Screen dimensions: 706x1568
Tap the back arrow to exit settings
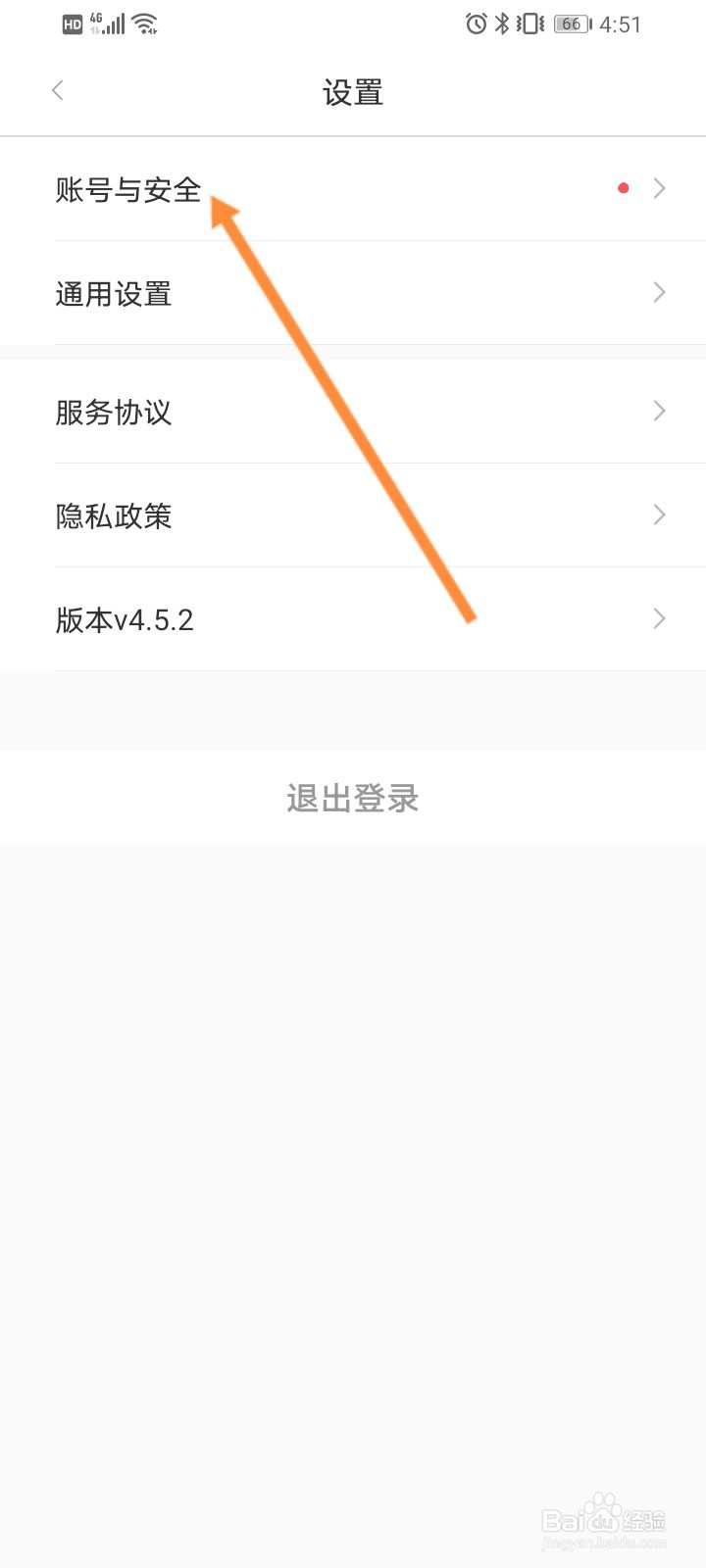pos(57,89)
